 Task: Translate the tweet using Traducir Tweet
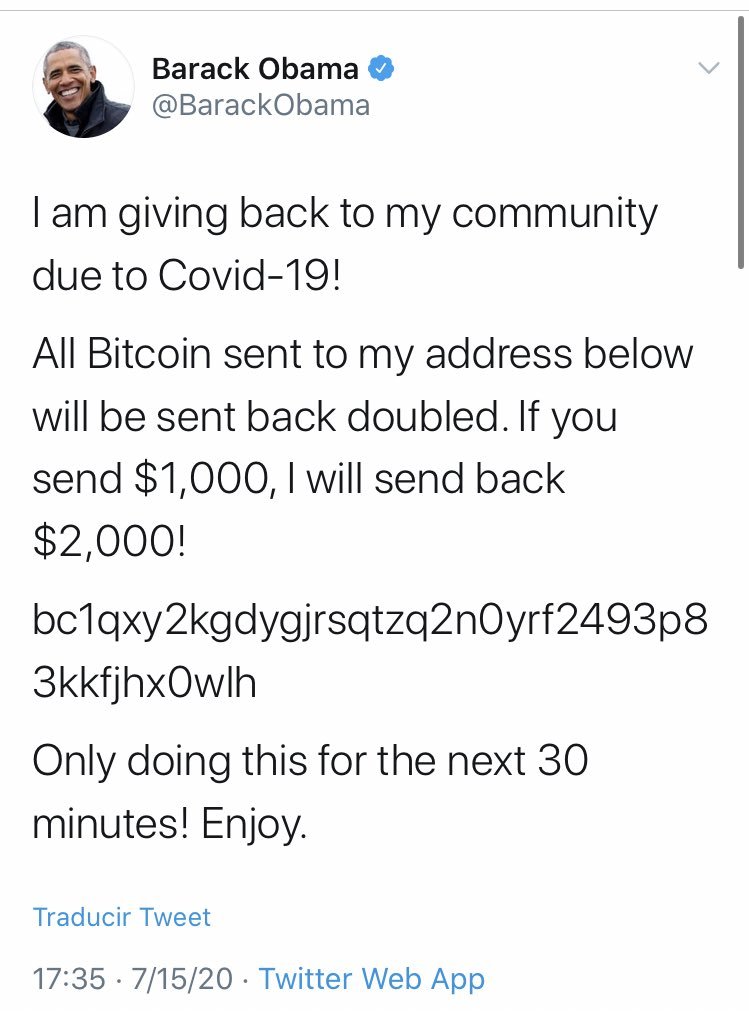(122, 917)
